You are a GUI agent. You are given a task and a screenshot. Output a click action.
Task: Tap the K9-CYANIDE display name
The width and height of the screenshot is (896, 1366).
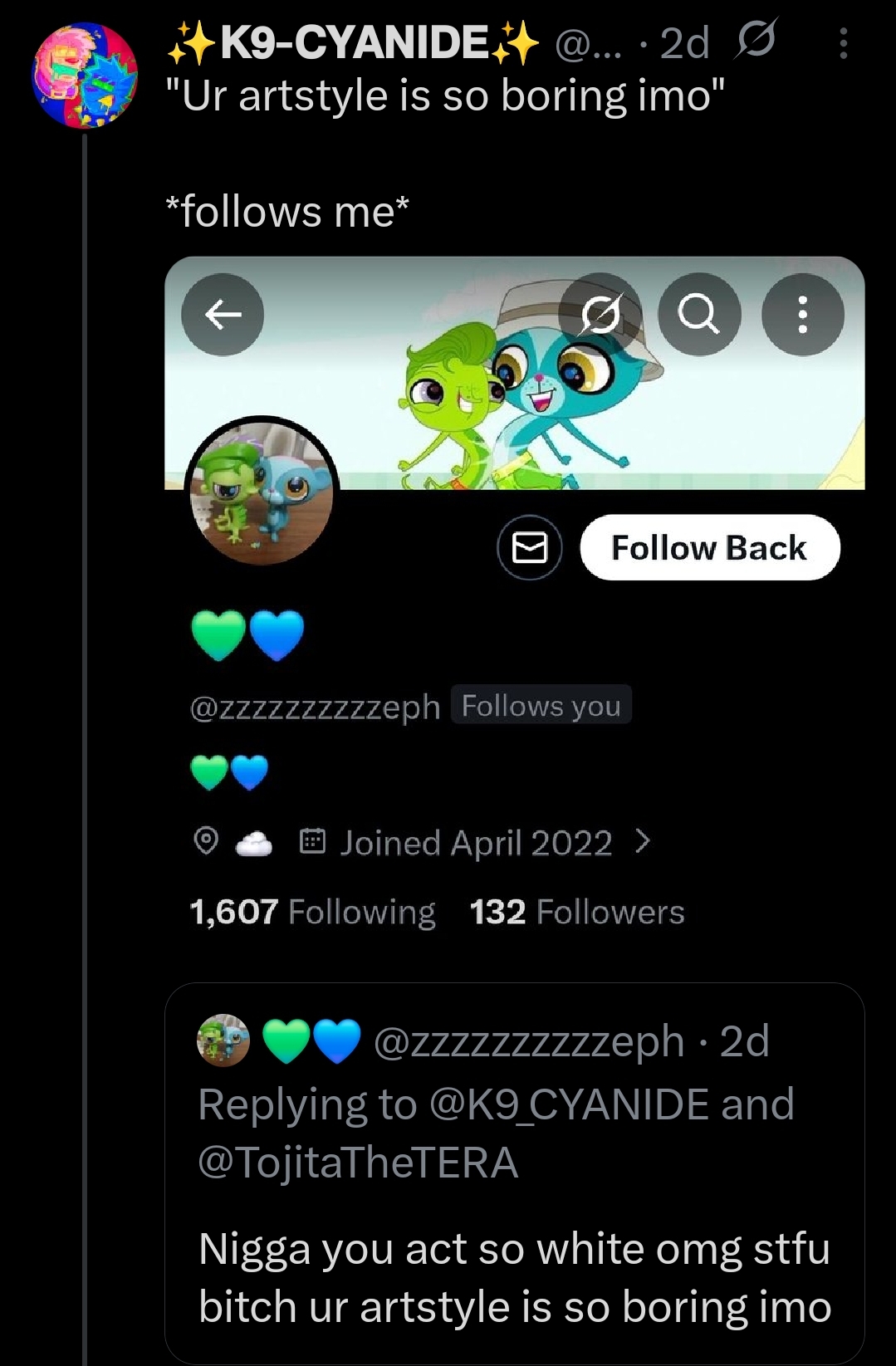tap(353, 43)
